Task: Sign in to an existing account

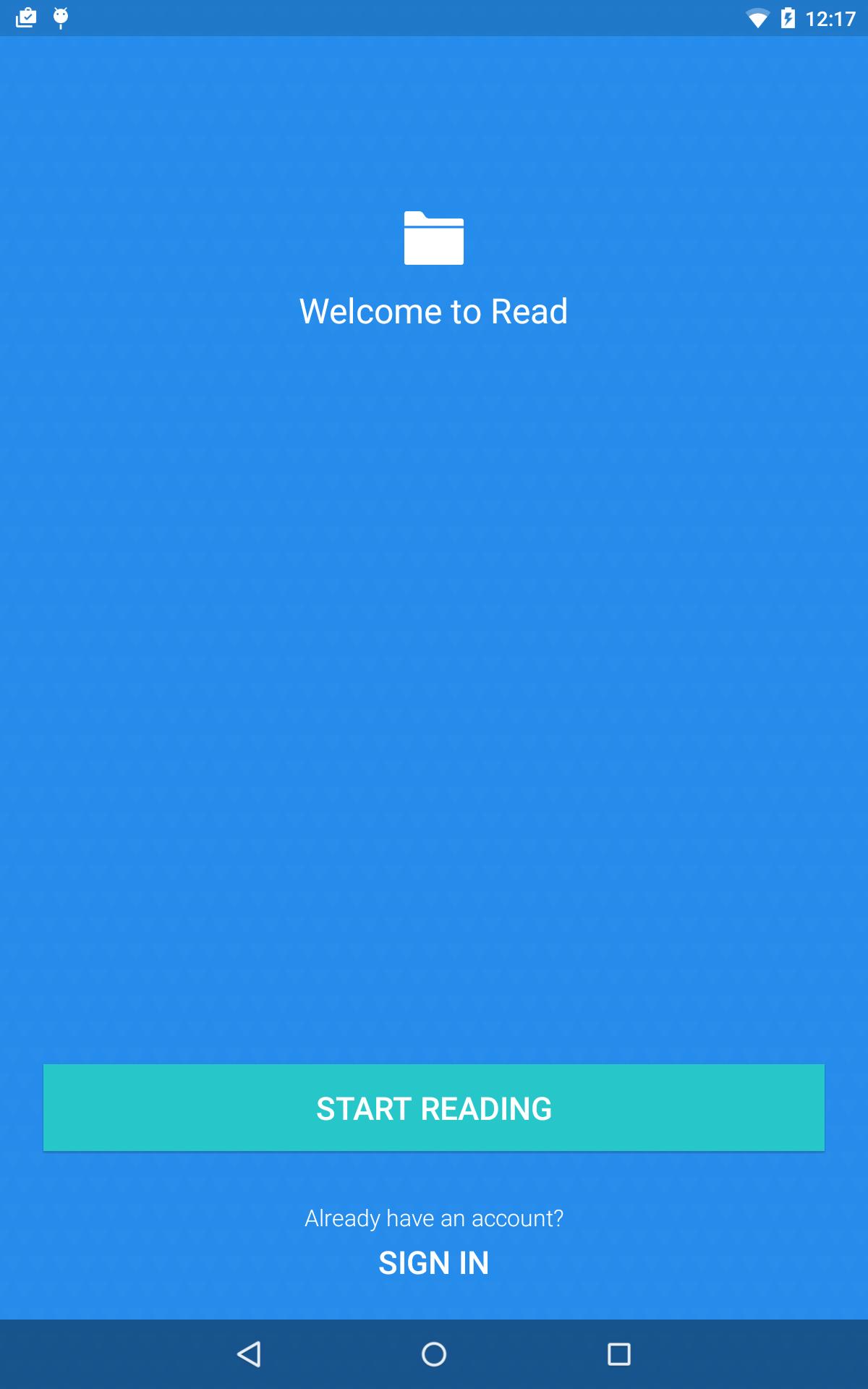Action: point(434,1263)
